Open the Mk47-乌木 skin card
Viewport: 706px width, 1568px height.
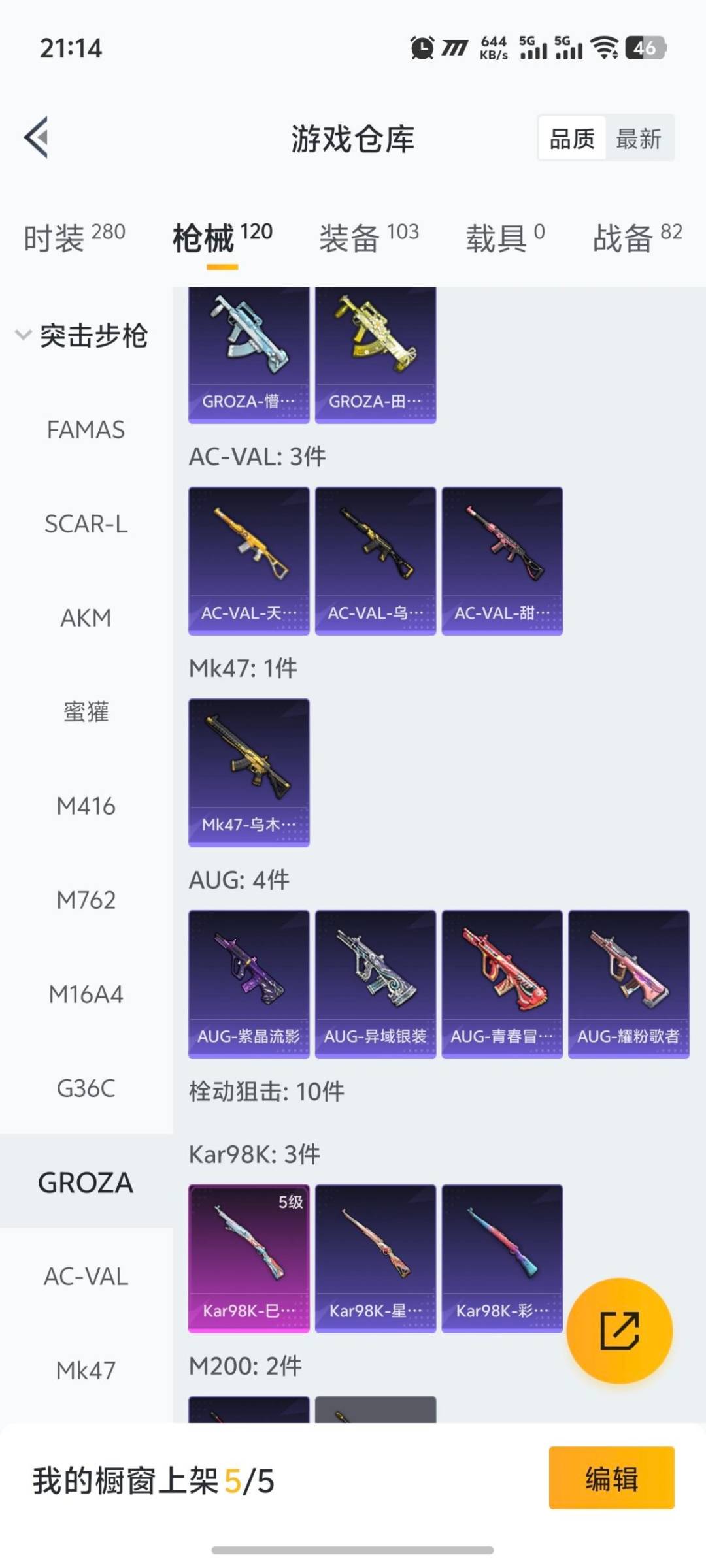coord(248,772)
